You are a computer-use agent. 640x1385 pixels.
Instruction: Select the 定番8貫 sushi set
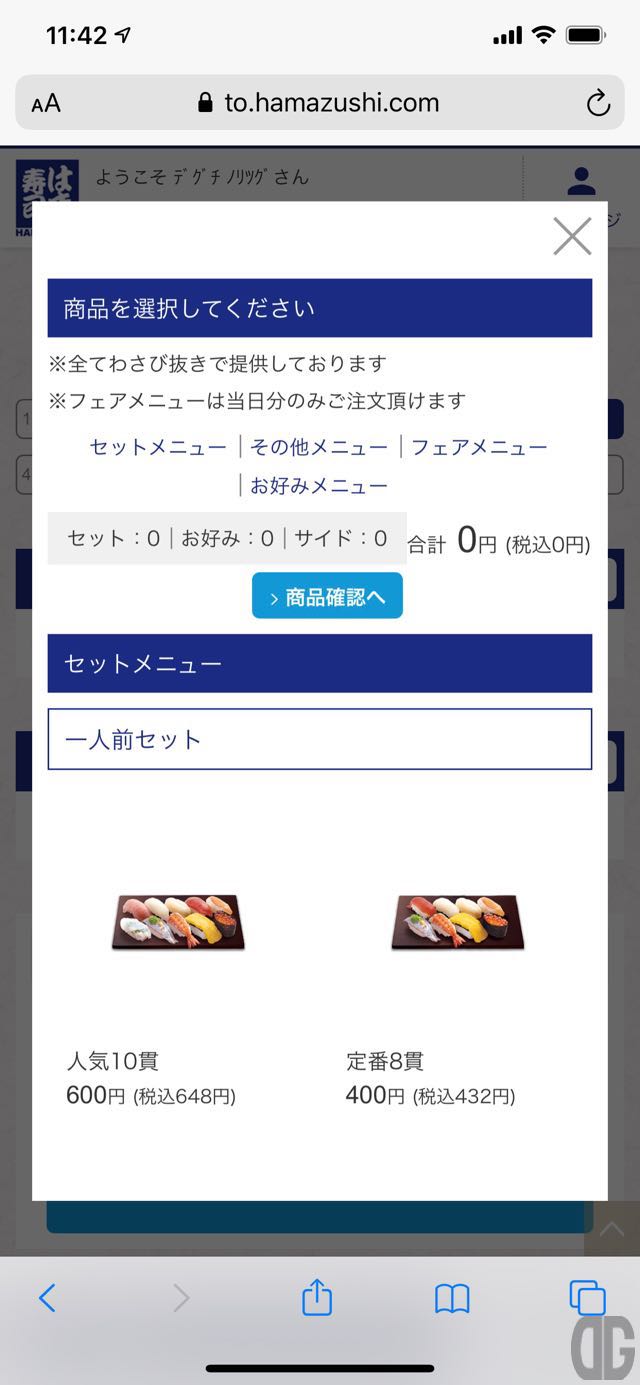point(458,921)
